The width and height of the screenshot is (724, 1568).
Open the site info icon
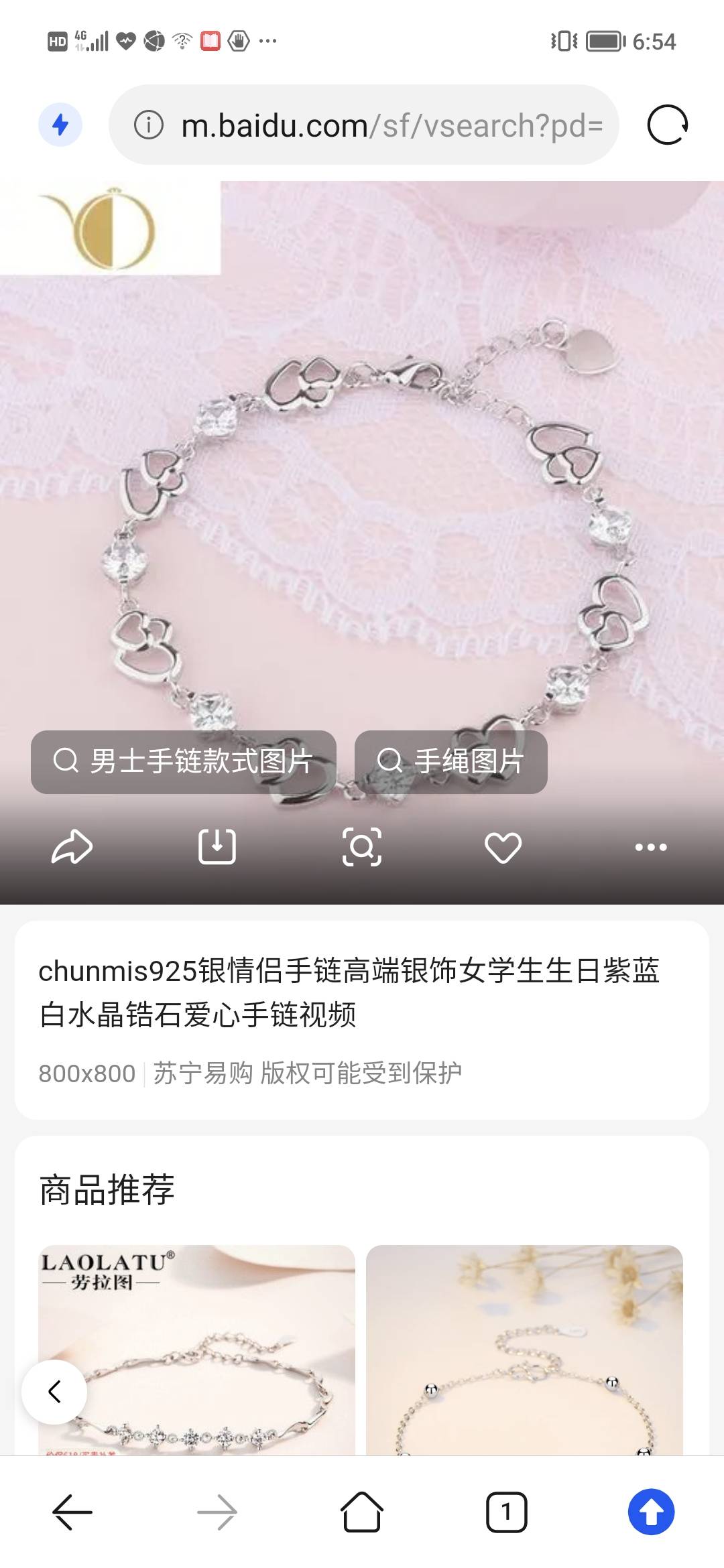[x=149, y=125]
